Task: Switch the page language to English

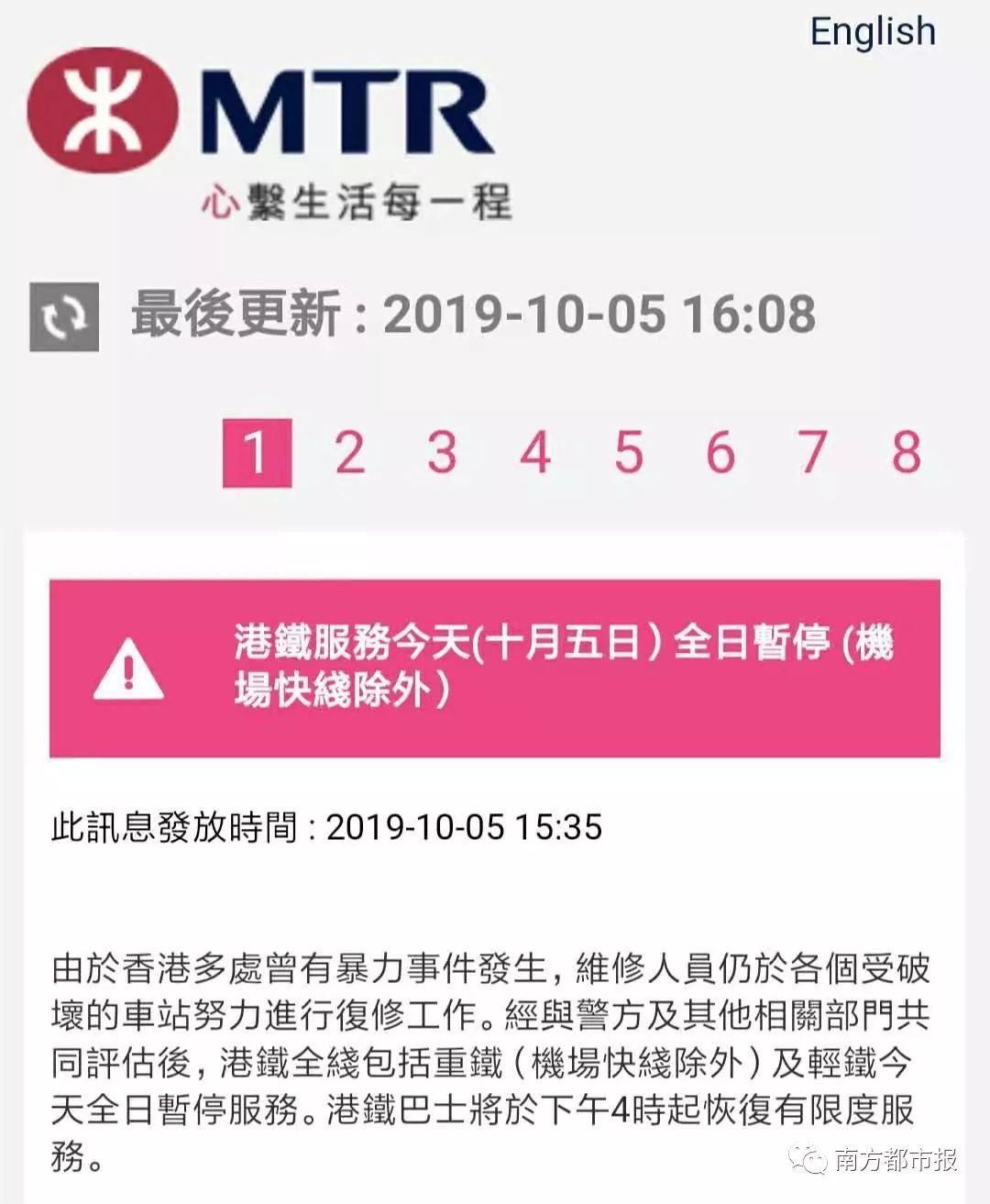Action: pos(872,32)
